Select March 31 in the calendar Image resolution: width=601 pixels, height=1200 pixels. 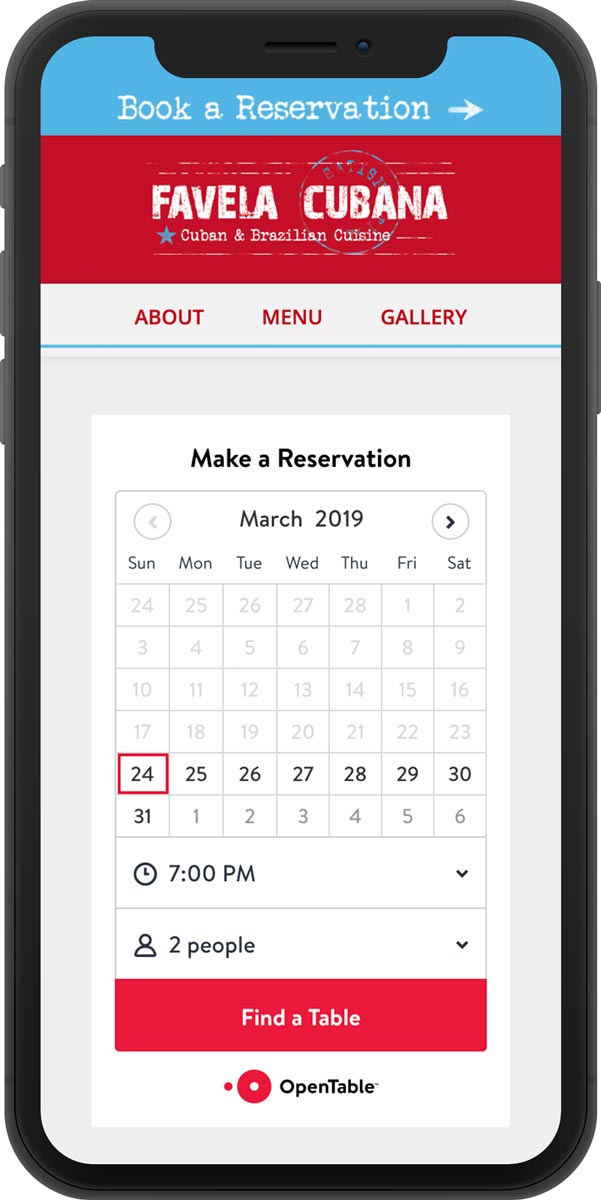click(x=143, y=816)
